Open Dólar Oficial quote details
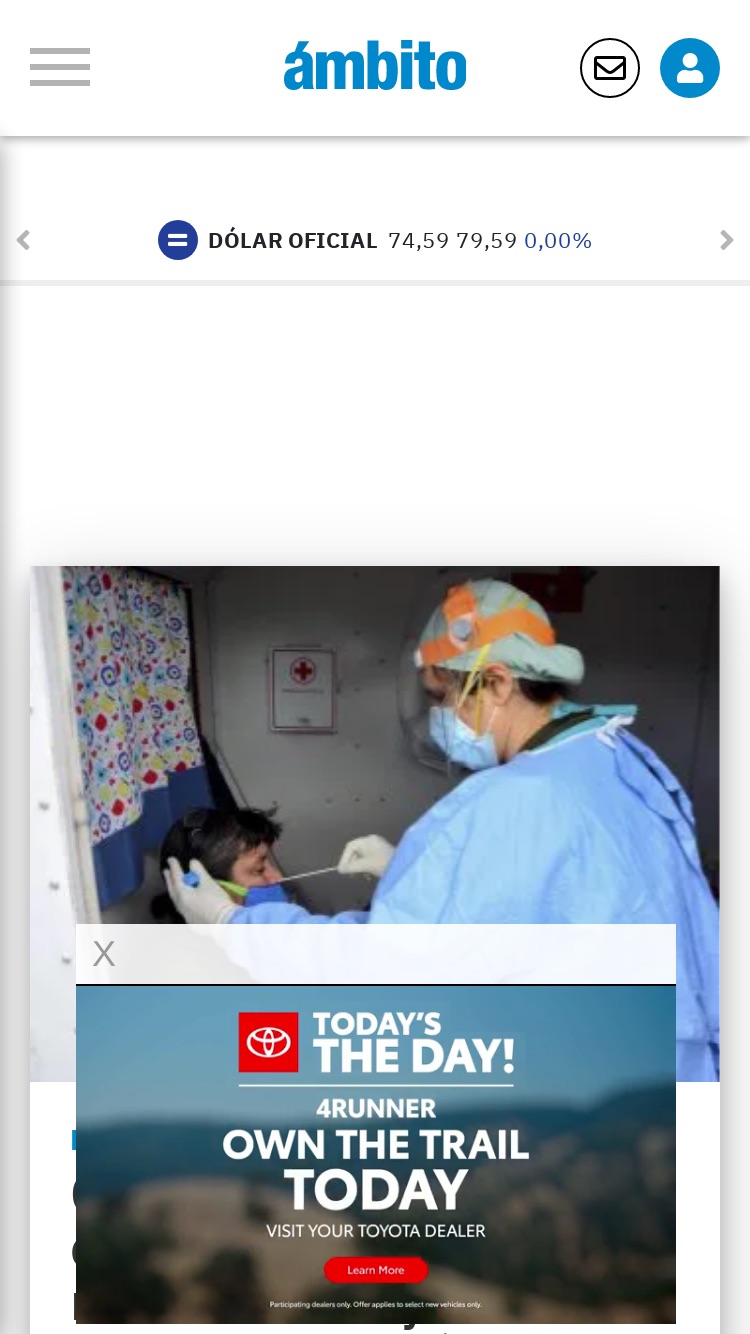The height and width of the screenshot is (1334, 750). [x=375, y=240]
